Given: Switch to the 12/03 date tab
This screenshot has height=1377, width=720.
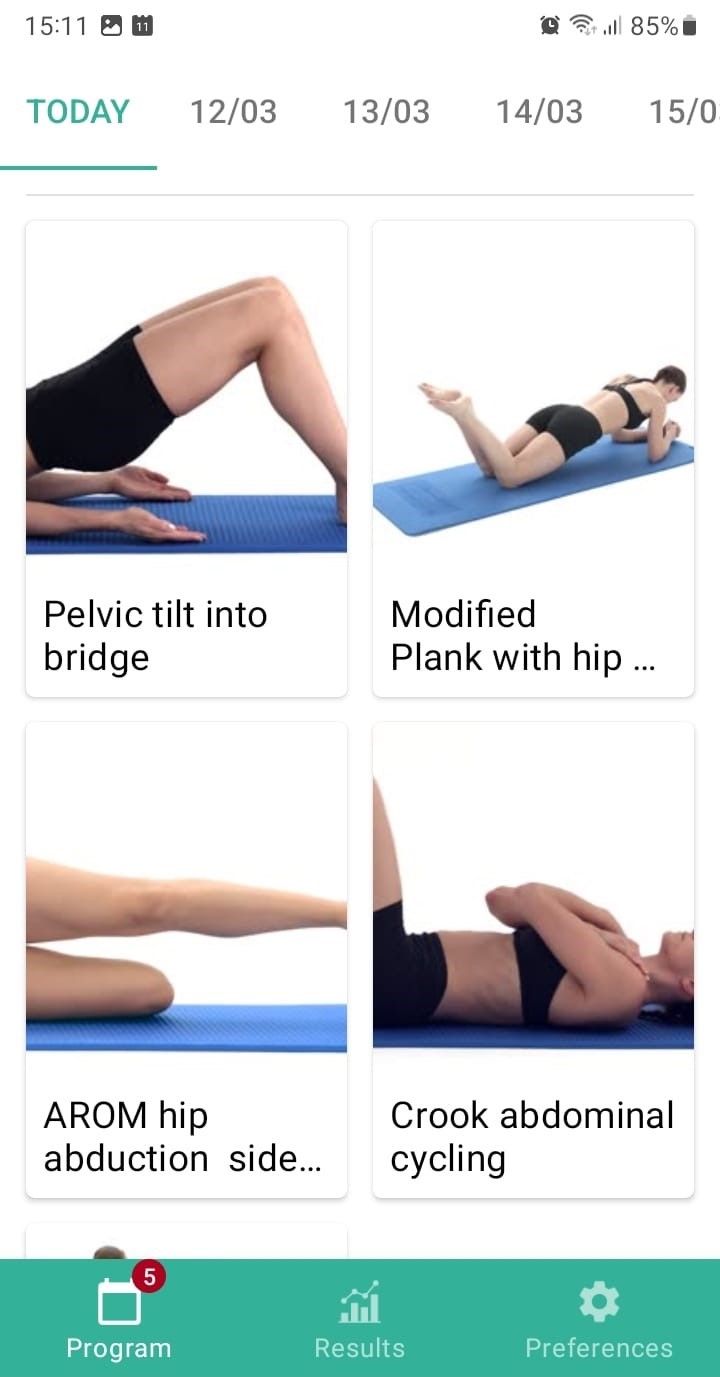Looking at the screenshot, I should click(x=233, y=111).
